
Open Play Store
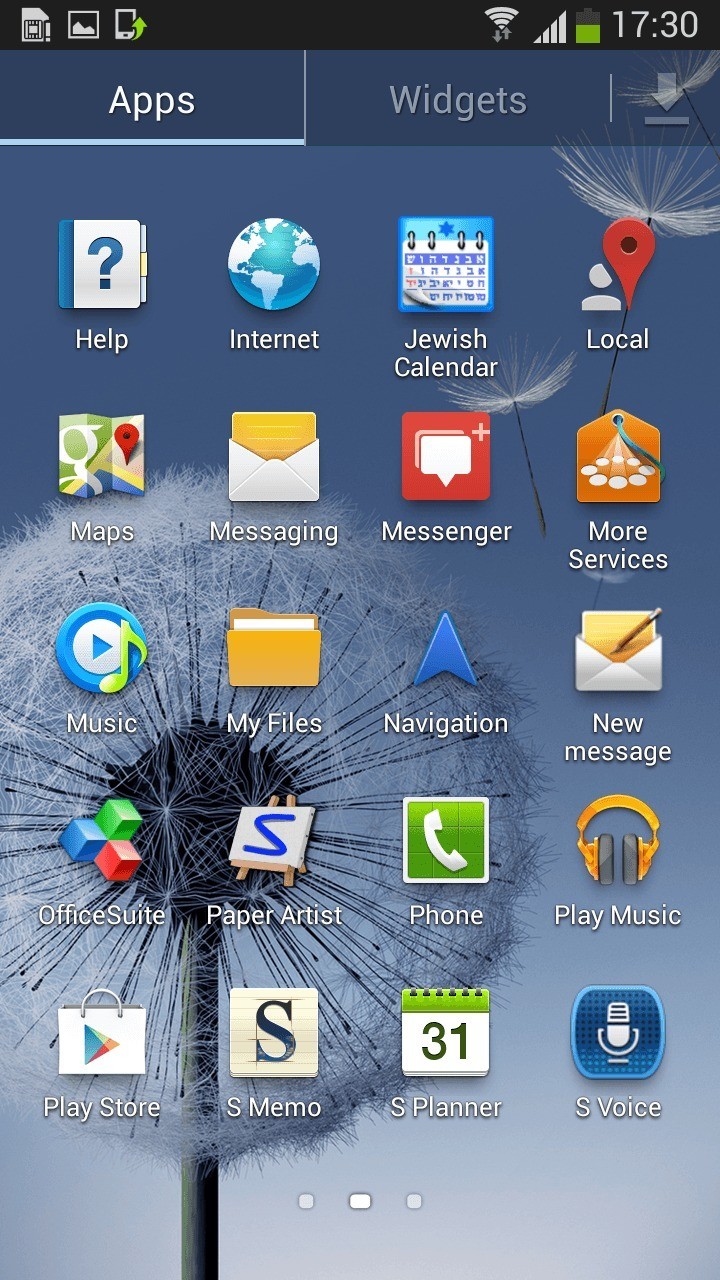click(102, 1033)
